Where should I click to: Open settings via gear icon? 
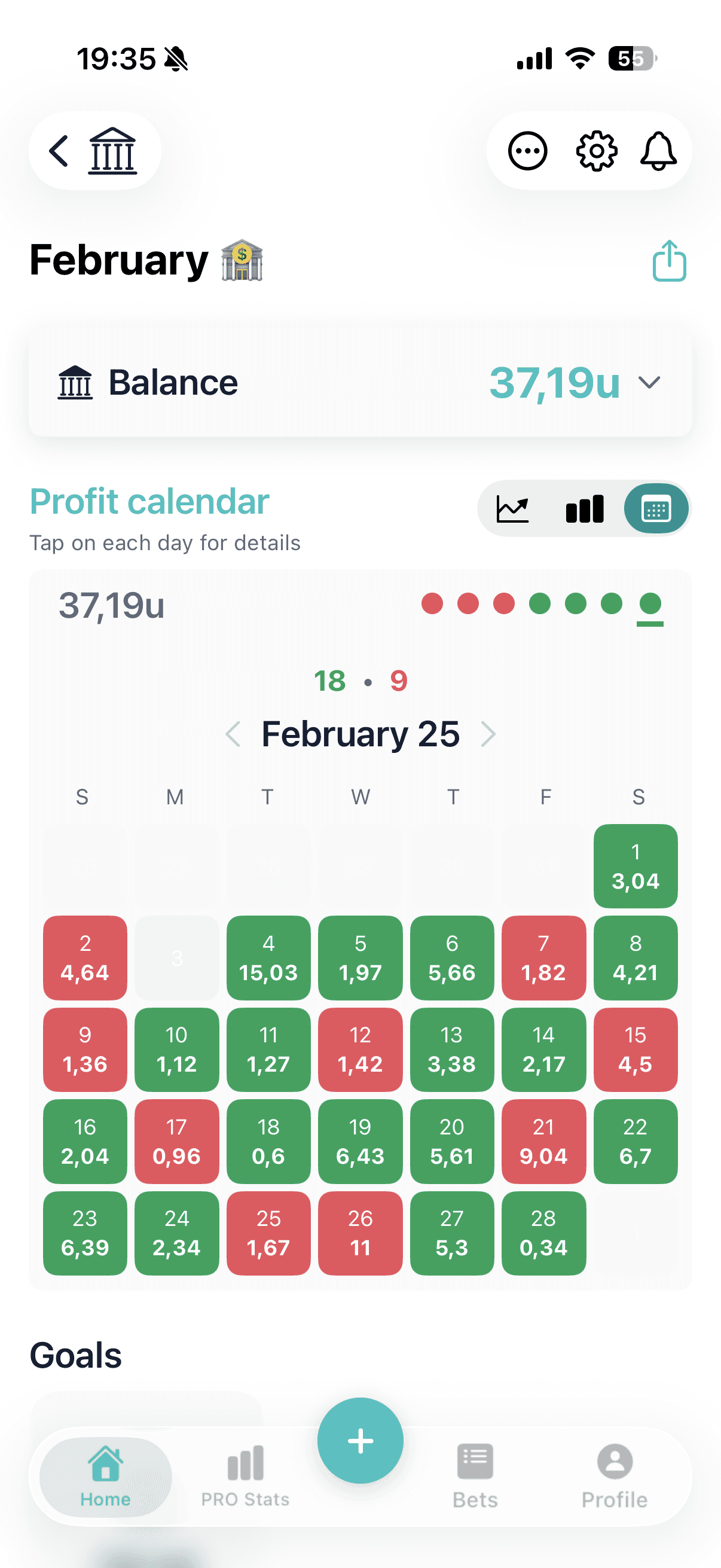[595, 150]
